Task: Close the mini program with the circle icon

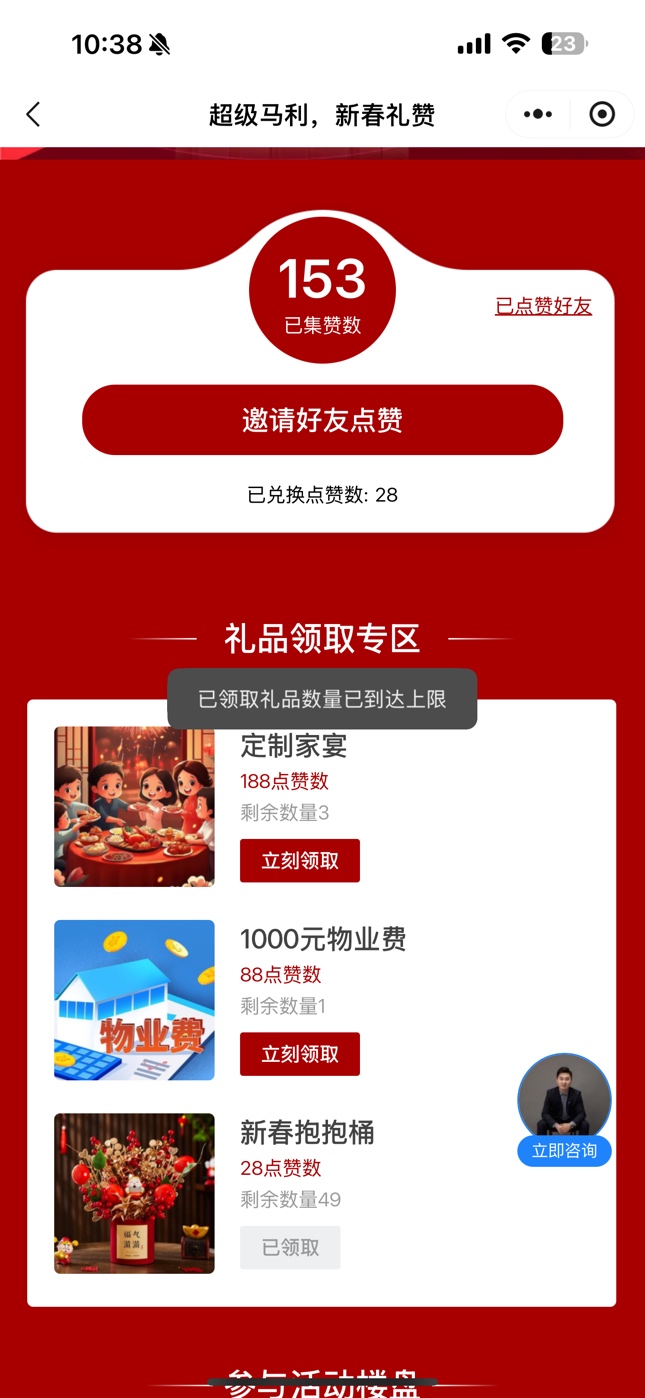Action: [602, 115]
